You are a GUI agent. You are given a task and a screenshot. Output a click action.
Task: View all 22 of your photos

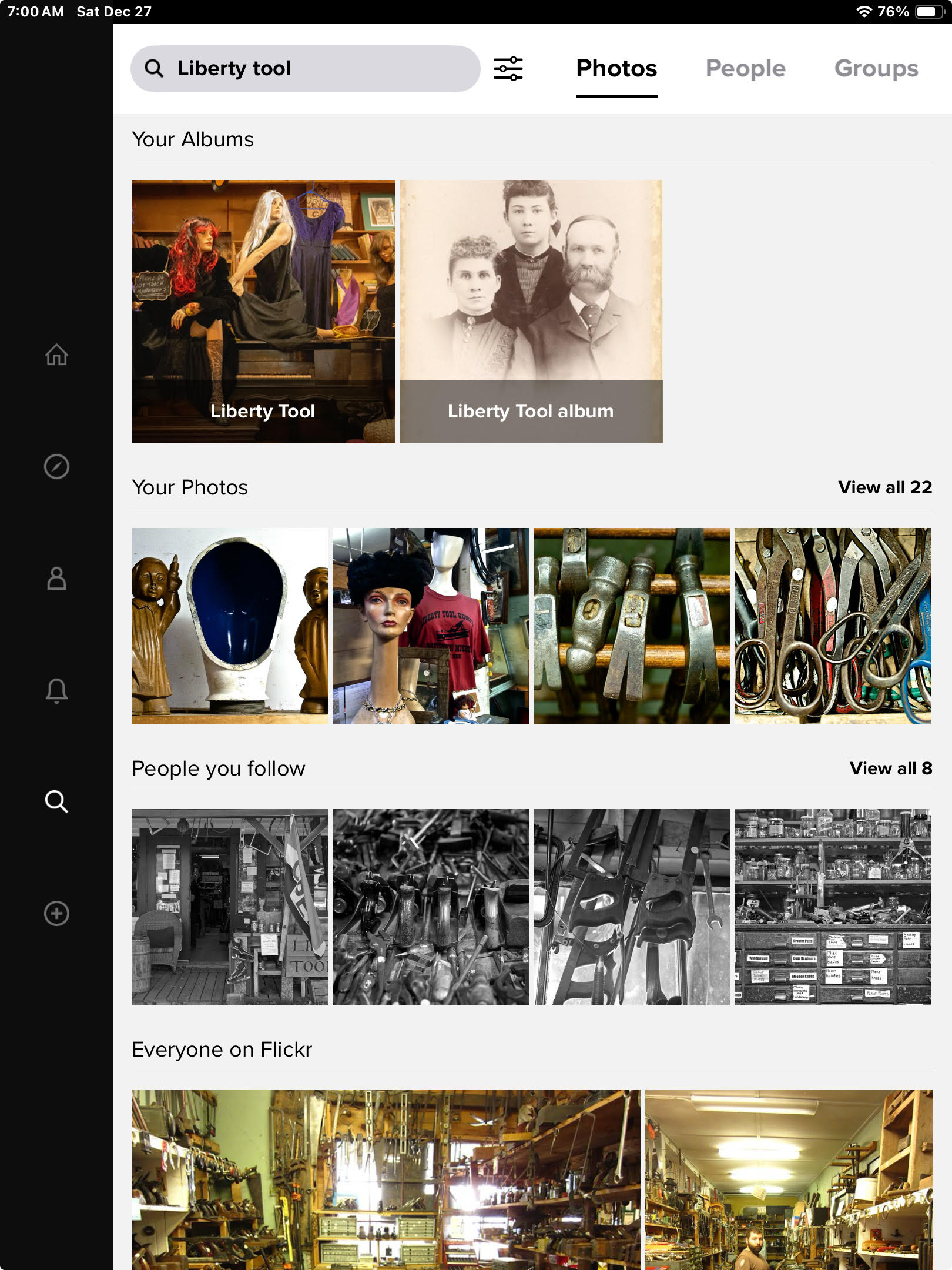pyautogui.click(x=884, y=487)
